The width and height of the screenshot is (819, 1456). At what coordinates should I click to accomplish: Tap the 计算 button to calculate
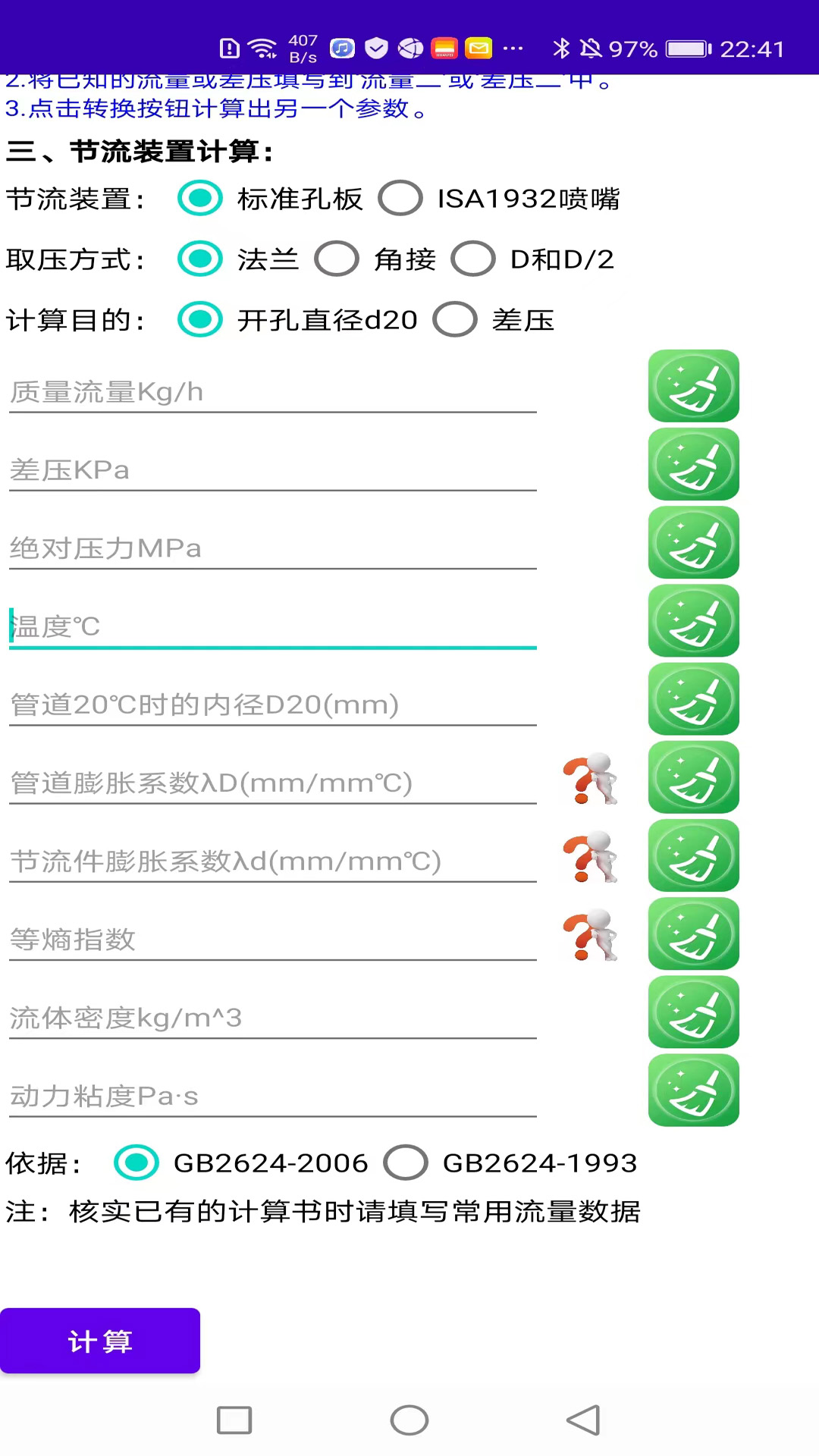[x=100, y=1341]
